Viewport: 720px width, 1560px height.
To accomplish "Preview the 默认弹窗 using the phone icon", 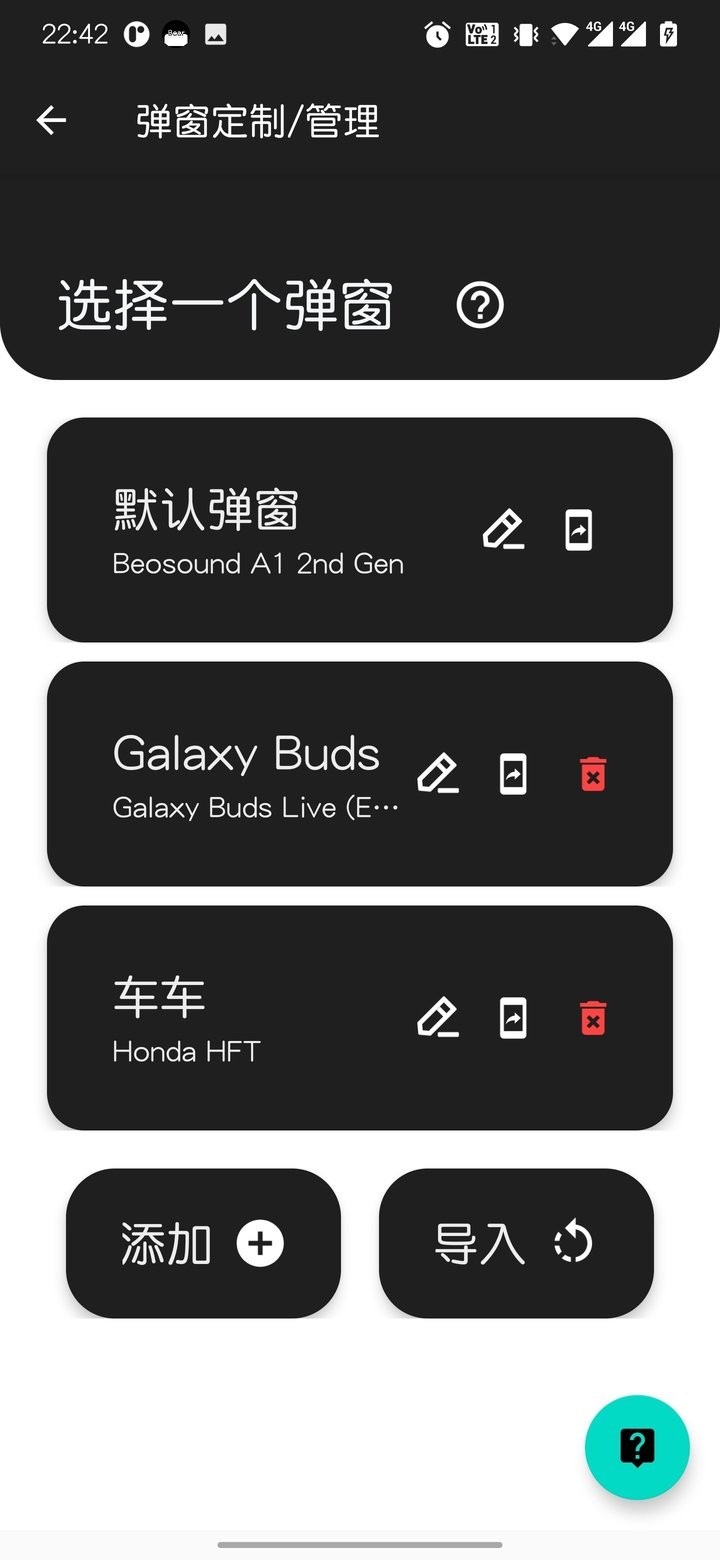I will [579, 530].
